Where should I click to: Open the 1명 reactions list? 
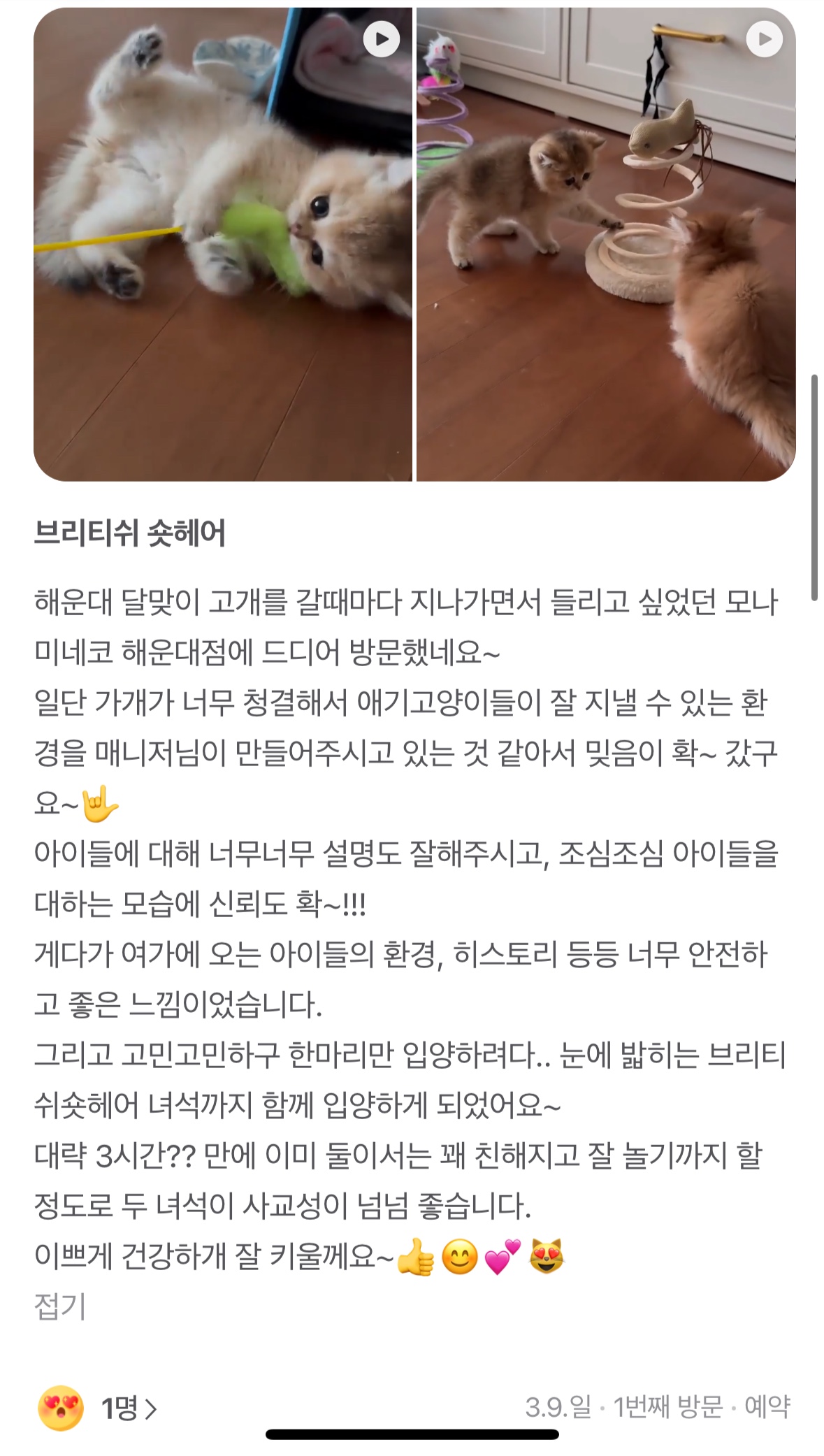(x=128, y=1408)
